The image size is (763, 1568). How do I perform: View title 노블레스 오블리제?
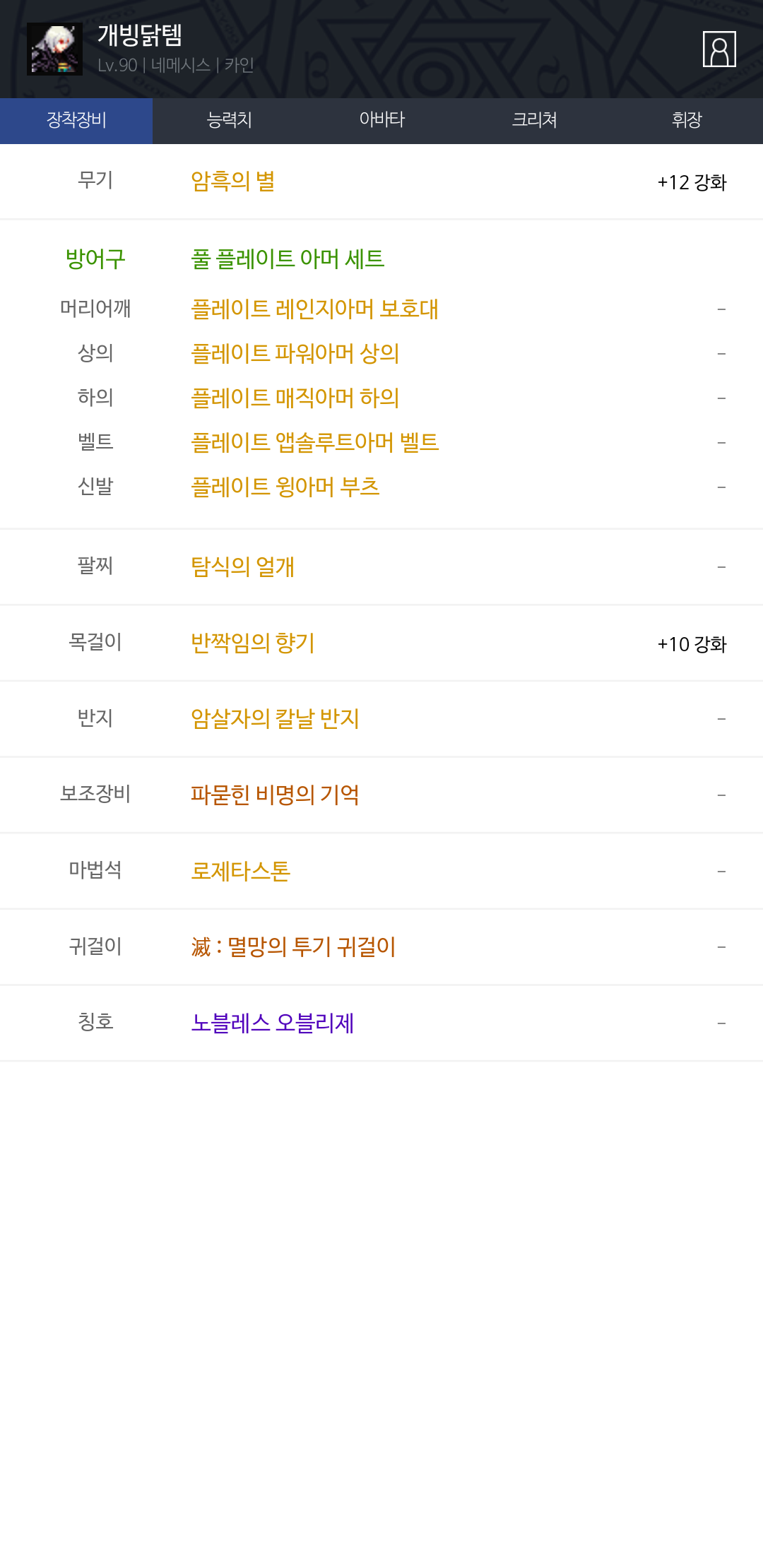(272, 1023)
